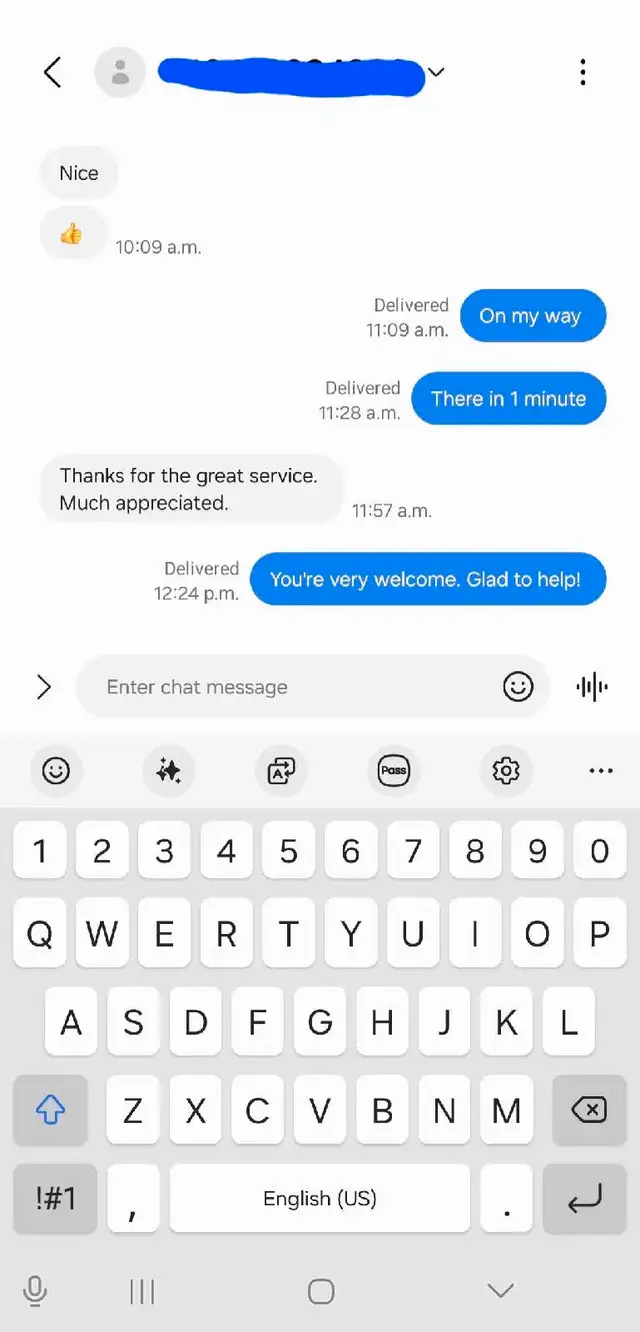Tap the backspace key
Screen dimensions: 640x1332
[589, 1110]
